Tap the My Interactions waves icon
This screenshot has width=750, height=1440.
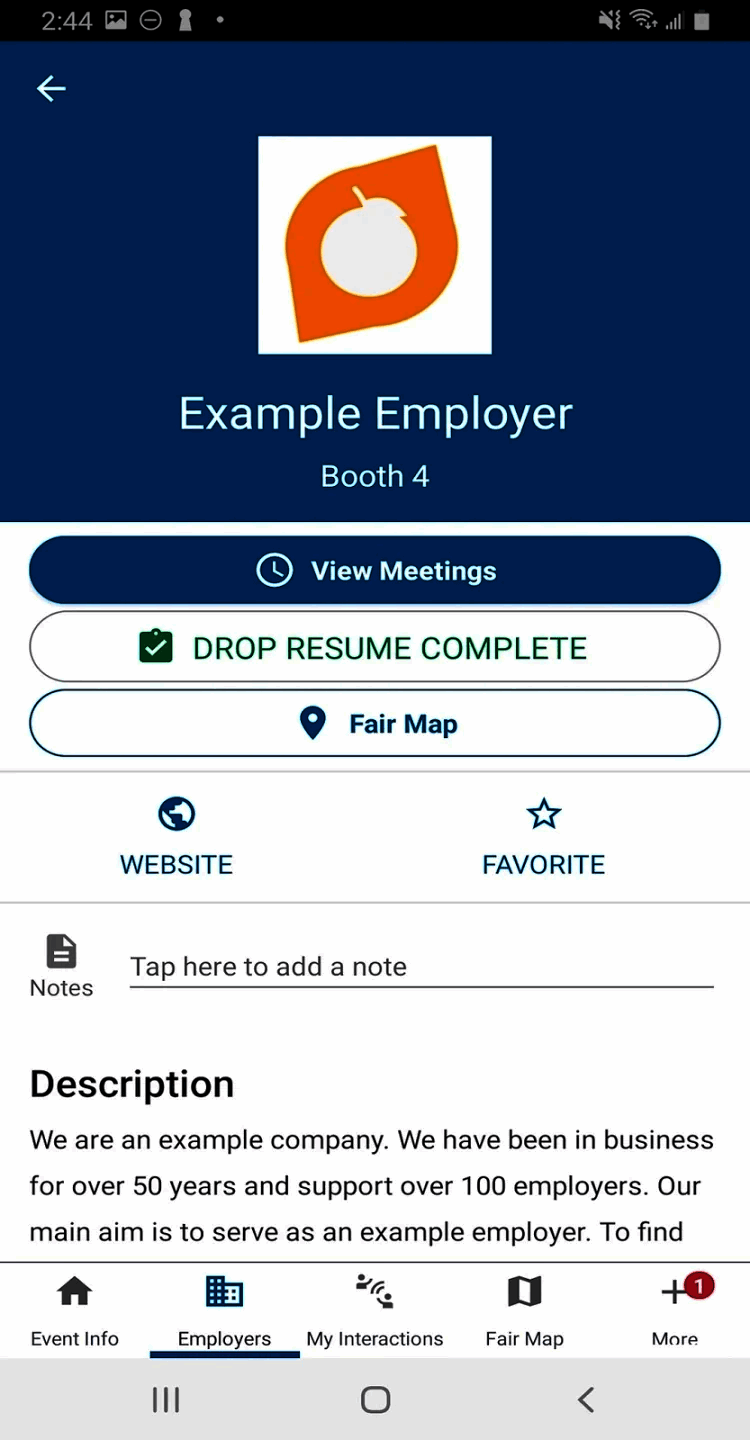pyautogui.click(x=374, y=1291)
